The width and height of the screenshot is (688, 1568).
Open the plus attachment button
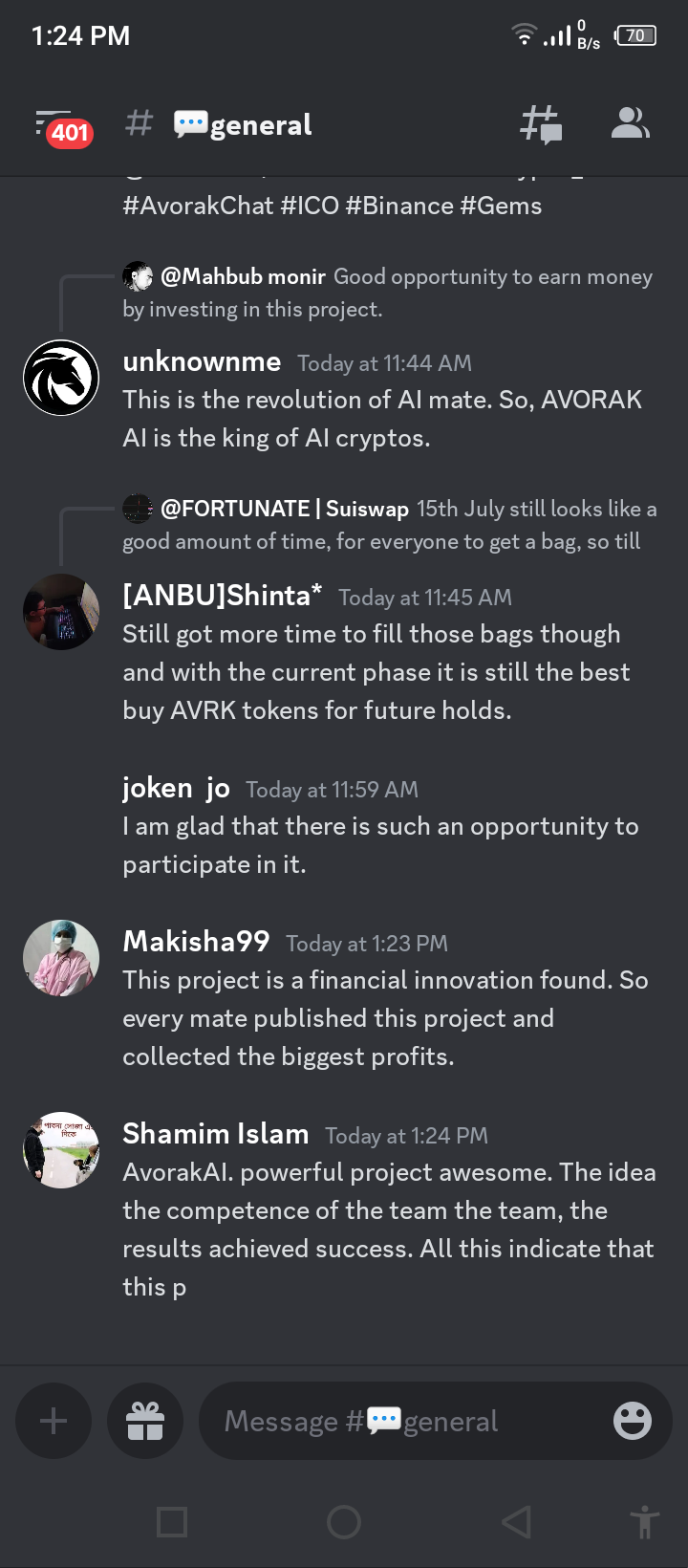54,1421
